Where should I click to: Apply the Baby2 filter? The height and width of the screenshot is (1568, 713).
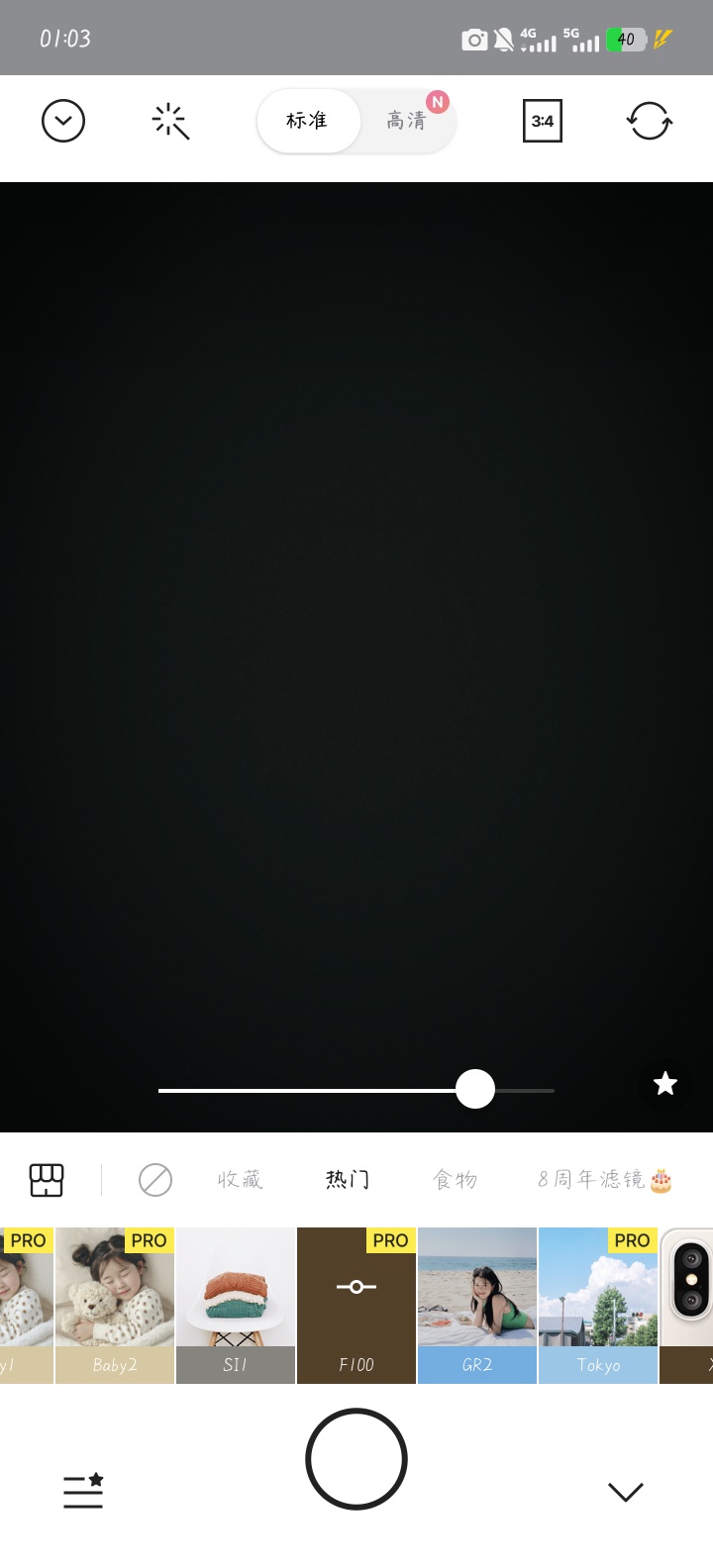[115, 1305]
